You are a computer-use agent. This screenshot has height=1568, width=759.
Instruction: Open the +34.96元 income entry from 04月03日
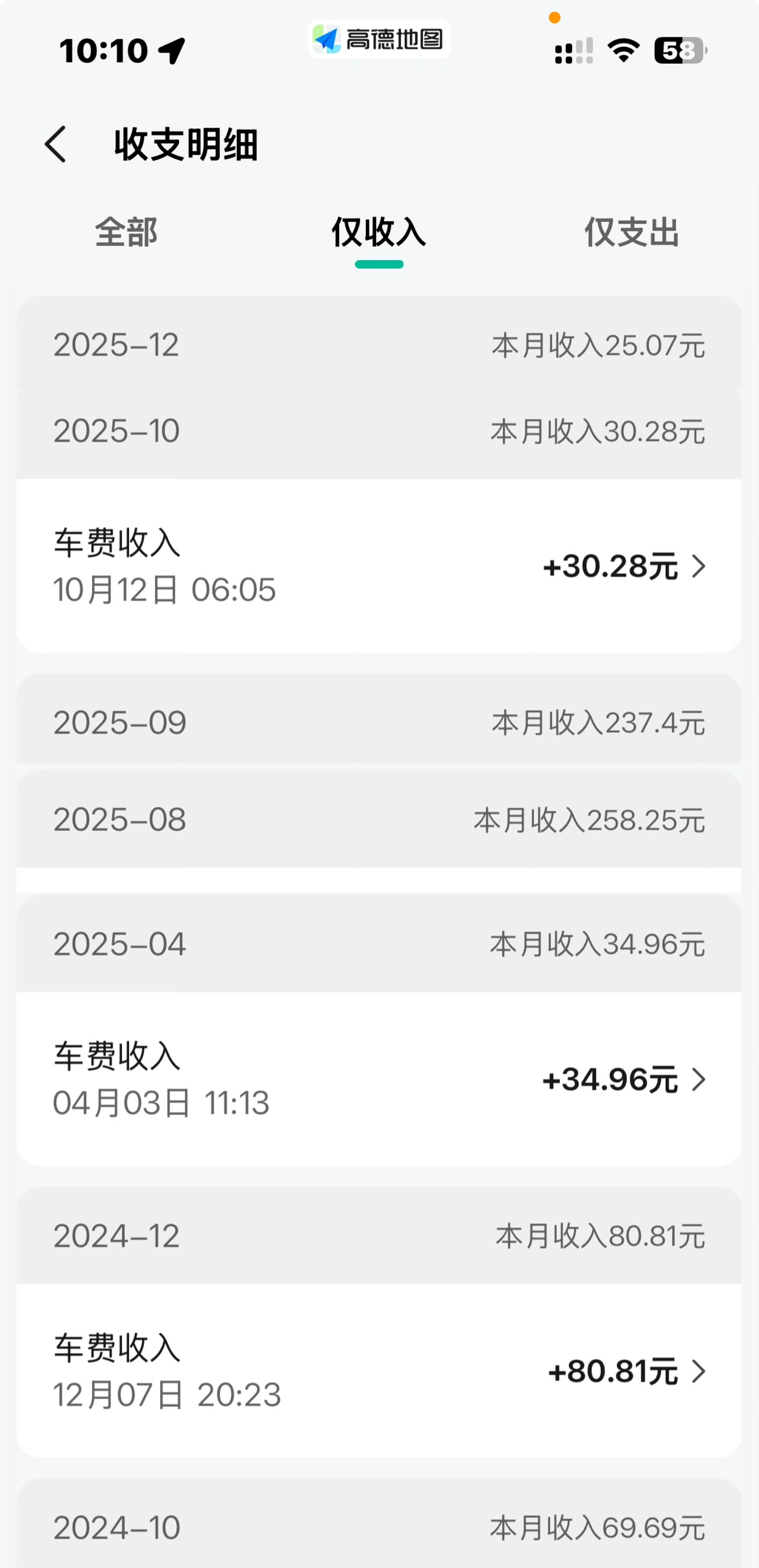point(378,1079)
